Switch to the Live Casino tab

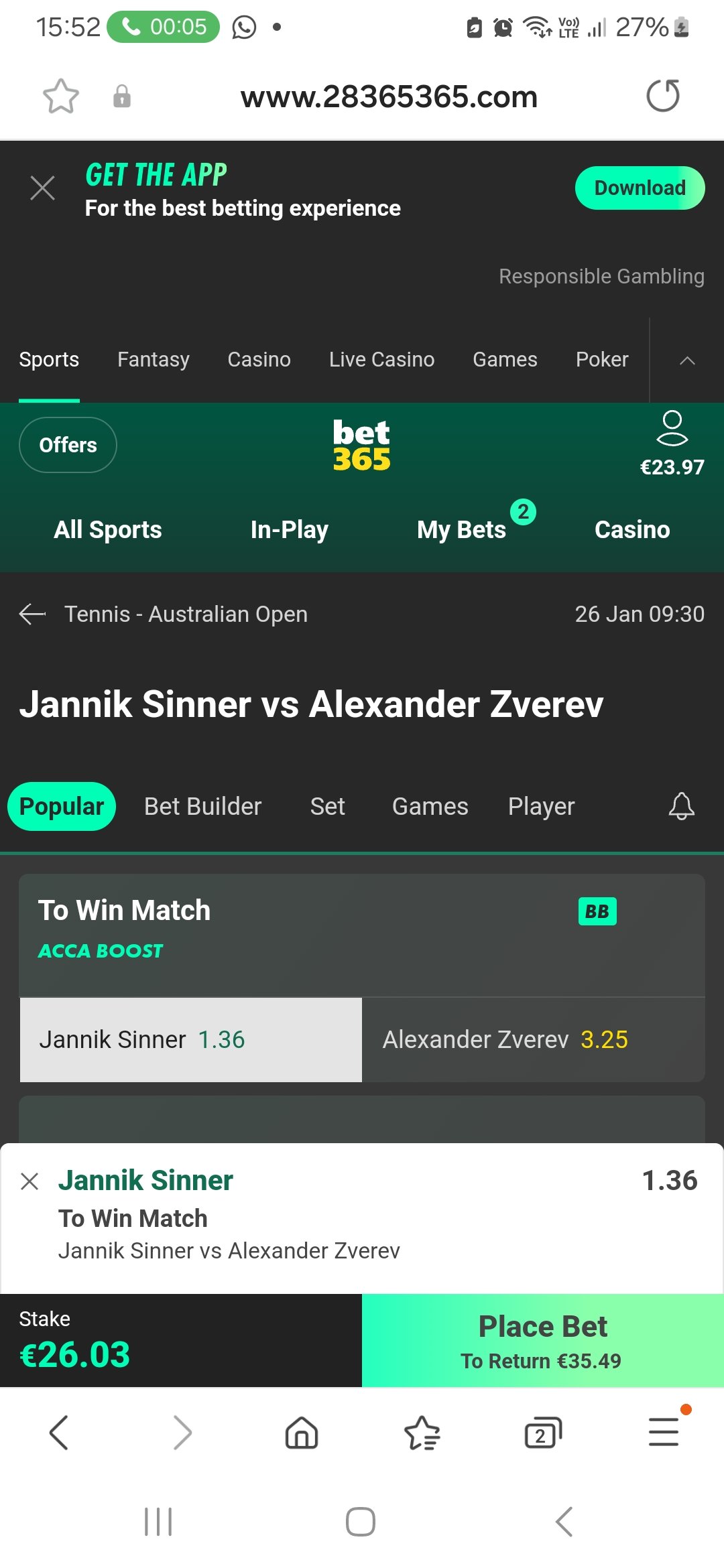[x=381, y=360]
